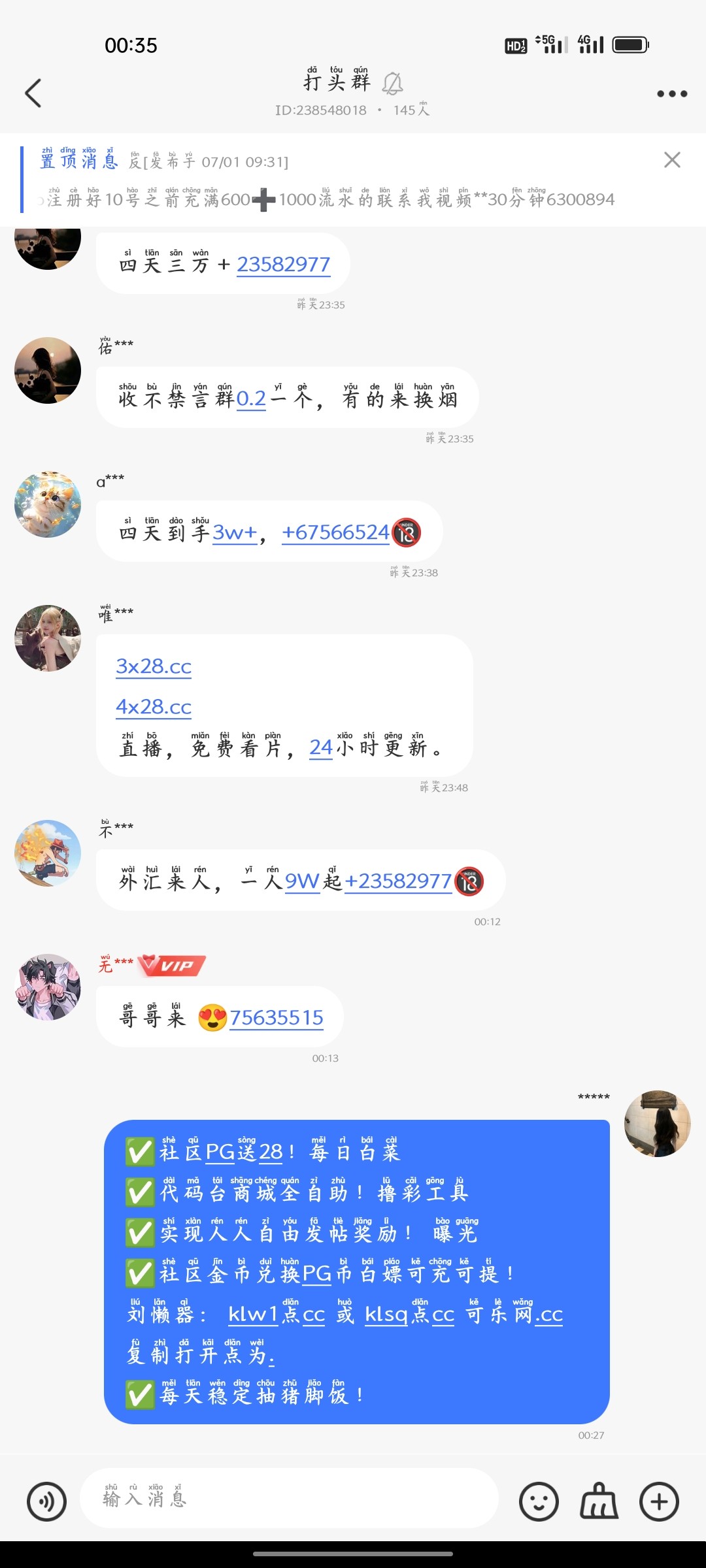Tap the 18+ badge on 四天到手 message
Screen dimensions: 706x1568
408,532
